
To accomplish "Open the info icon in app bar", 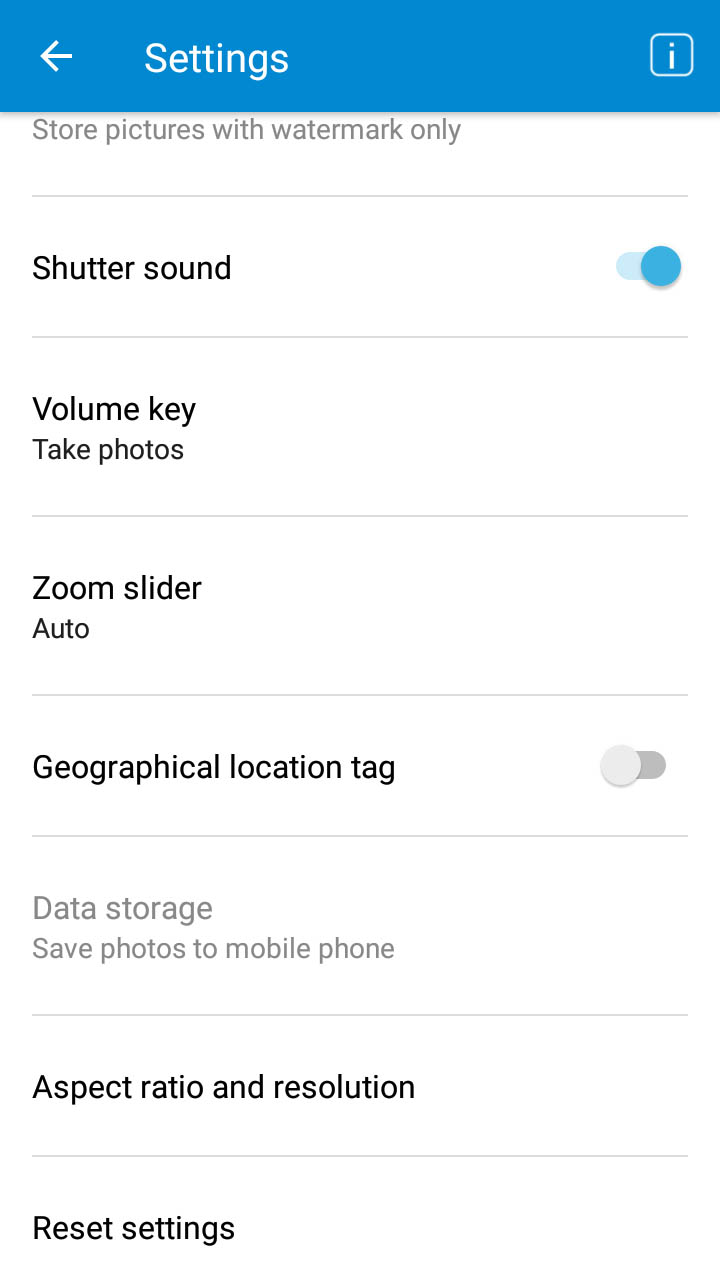I will click(x=671, y=56).
